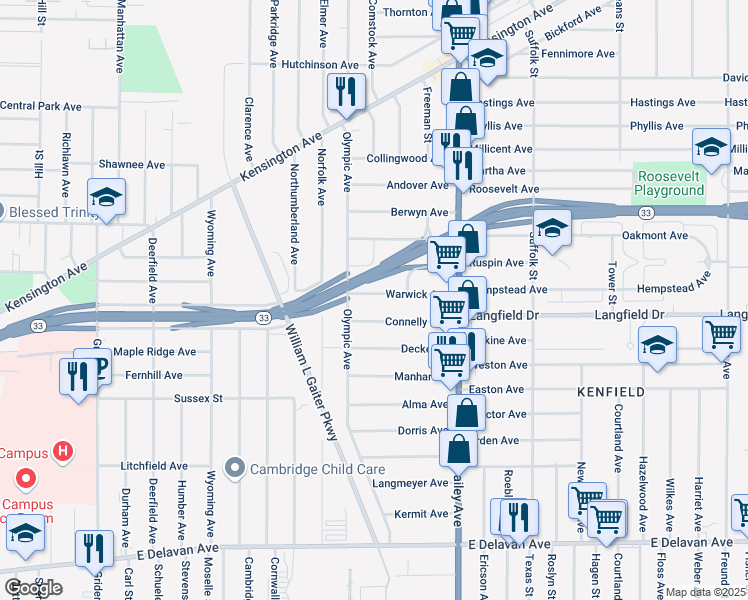This screenshot has height=600, width=748.
Task: Open the shopping bag marker near Dorris Ave
Action: 458,450
